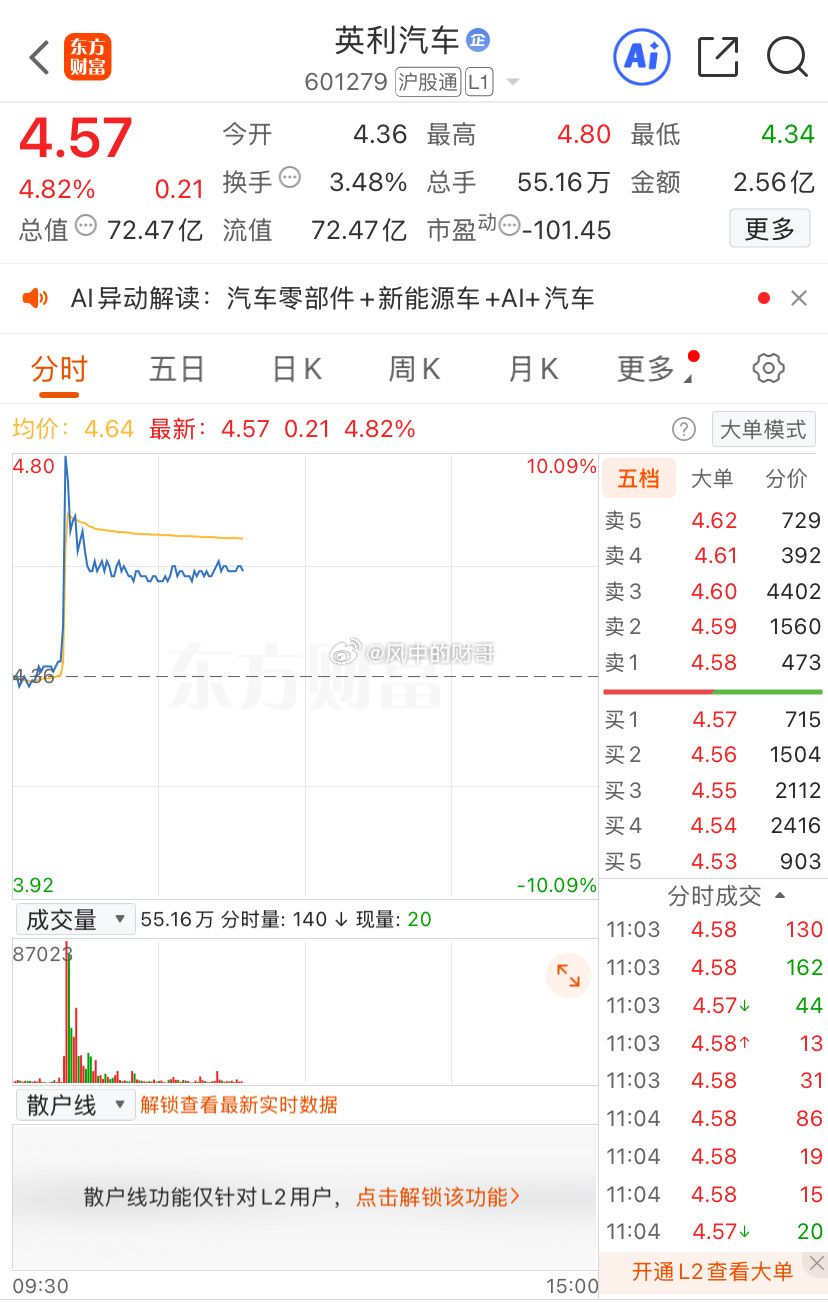Open chart settings via the gear icon
Viewport: 828px width, 1303px height.
767,368
